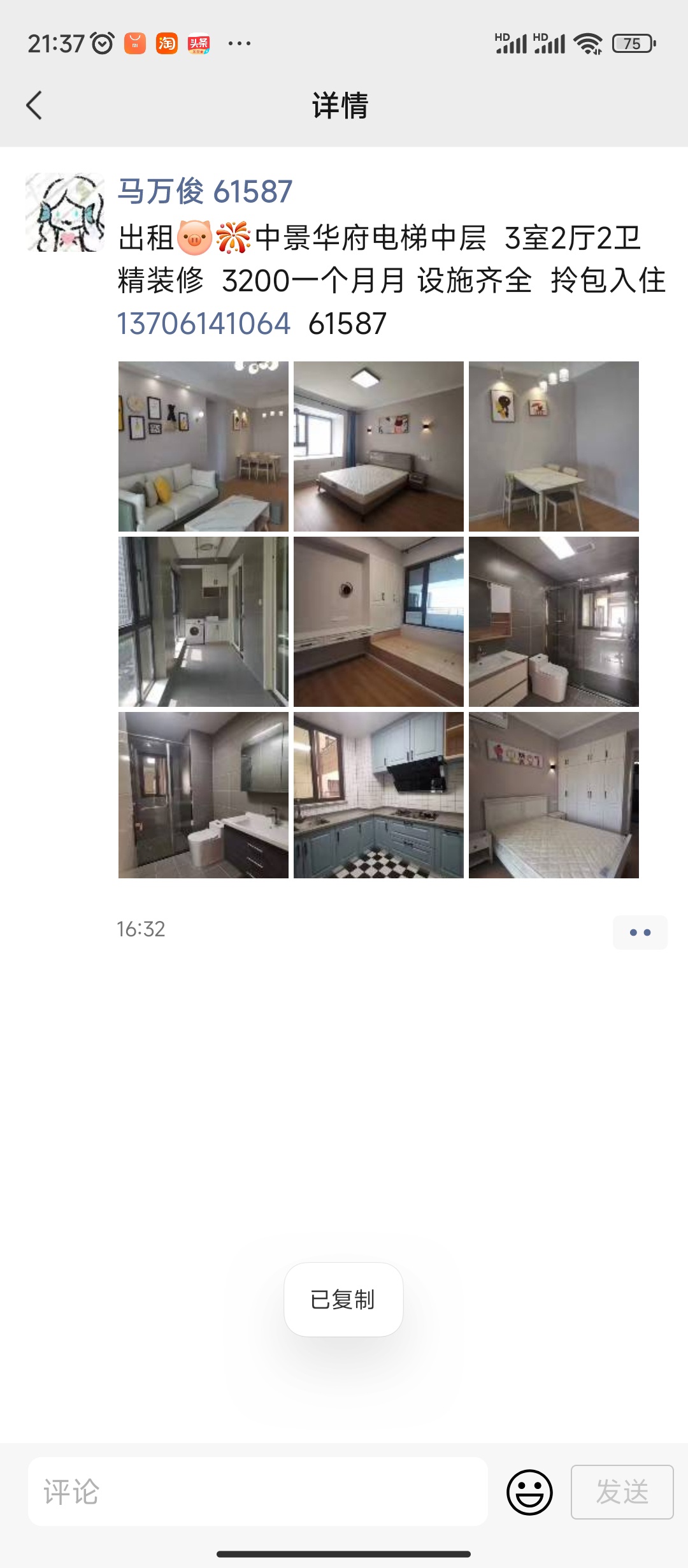Image resolution: width=688 pixels, height=1568 pixels.
Task: View the balcony washing machine photo
Action: (203, 621)
